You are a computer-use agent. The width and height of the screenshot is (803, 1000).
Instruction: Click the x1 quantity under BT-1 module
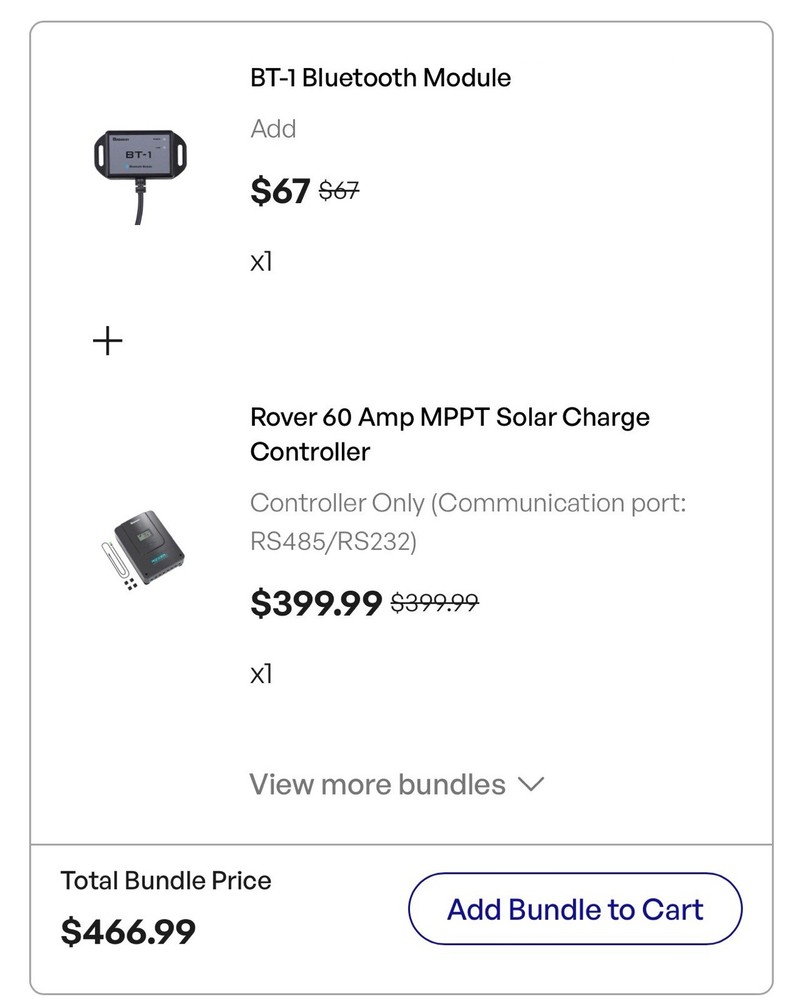[x=262, y=261]
